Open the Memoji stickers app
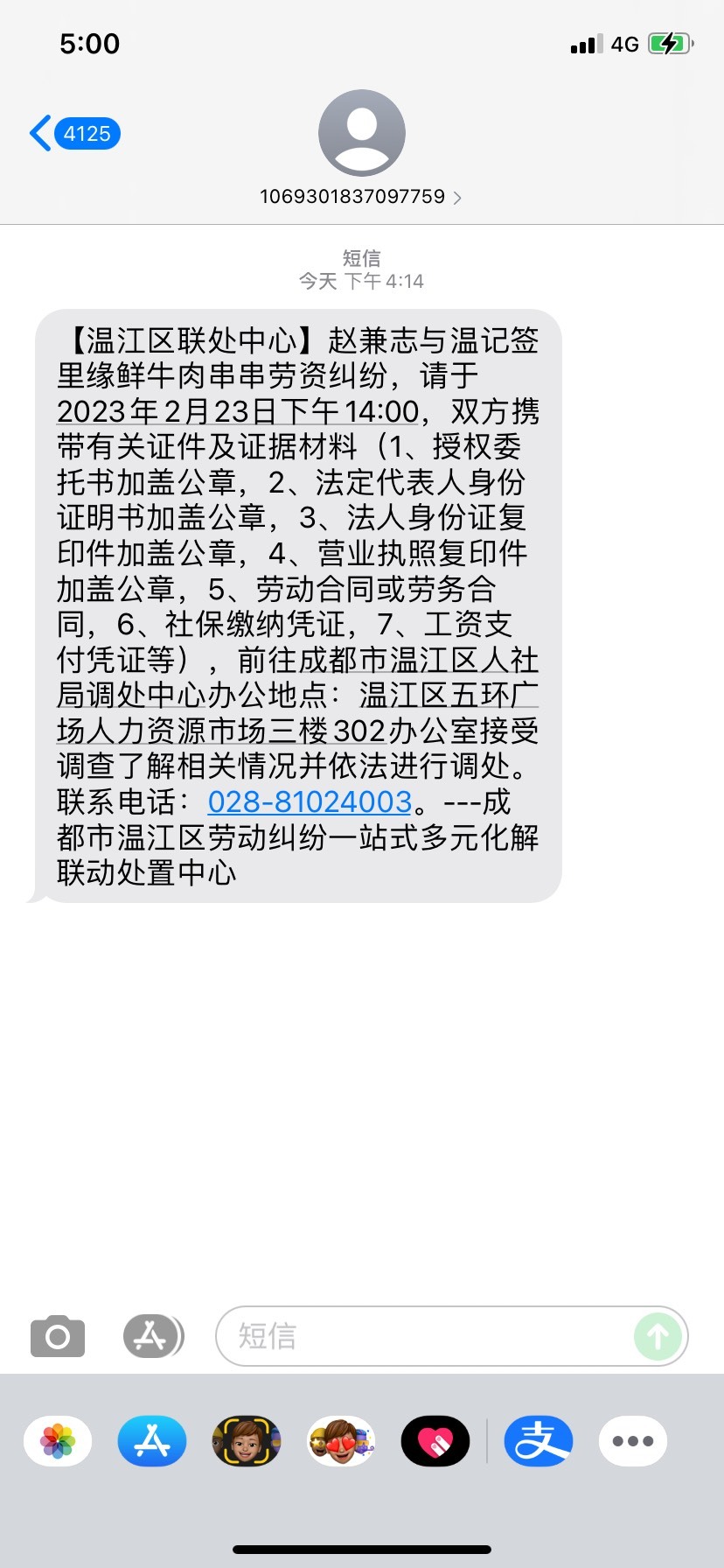The width and height of the screenshot is (724, 1568). tap(341, 1441)
